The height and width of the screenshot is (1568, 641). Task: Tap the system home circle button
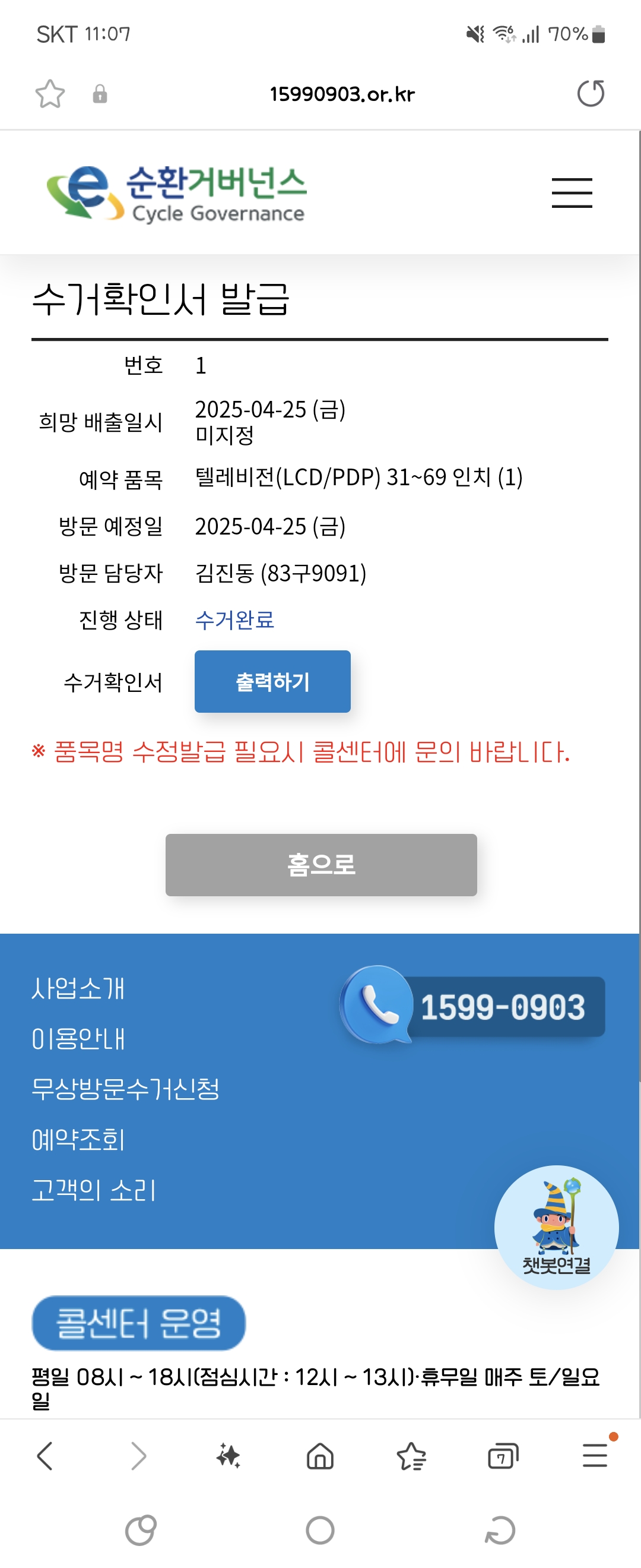coord(320,1530)
